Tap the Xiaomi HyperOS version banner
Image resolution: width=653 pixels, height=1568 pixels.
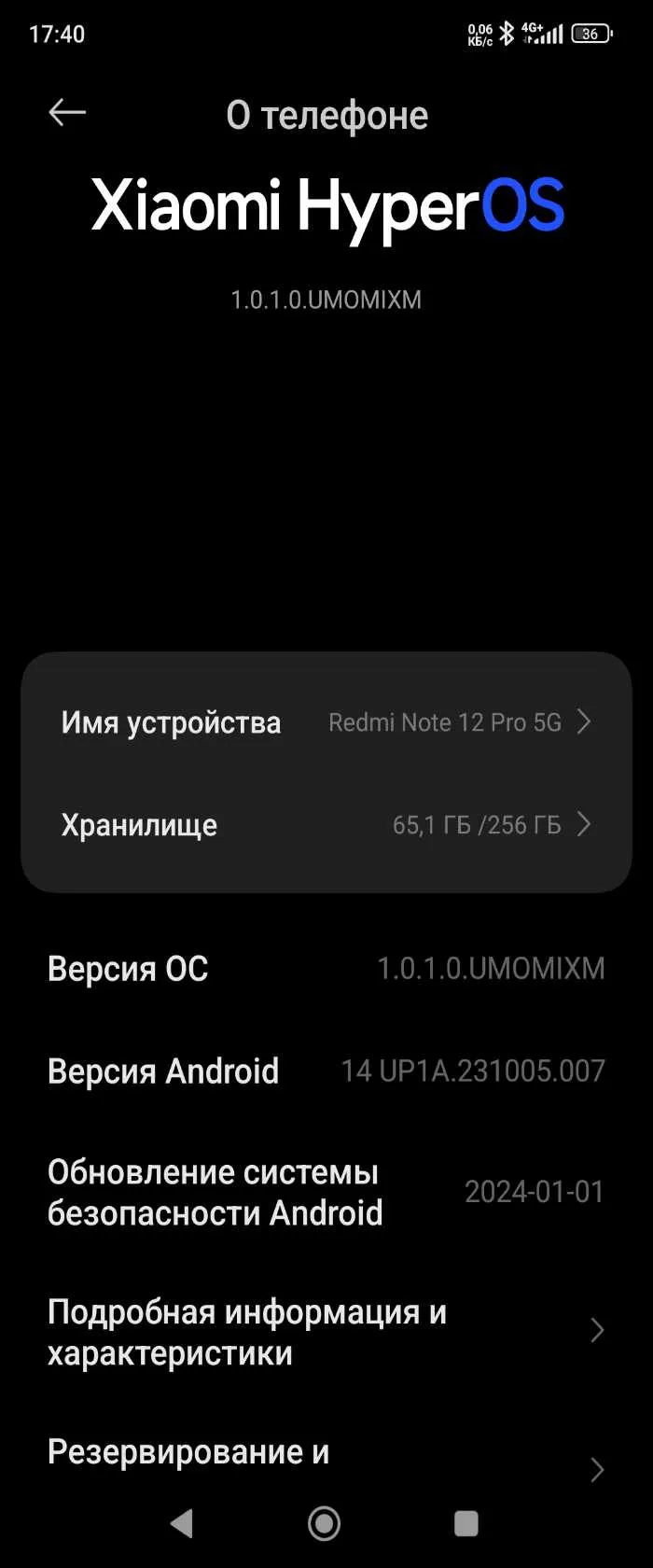(x=327, y=207)
